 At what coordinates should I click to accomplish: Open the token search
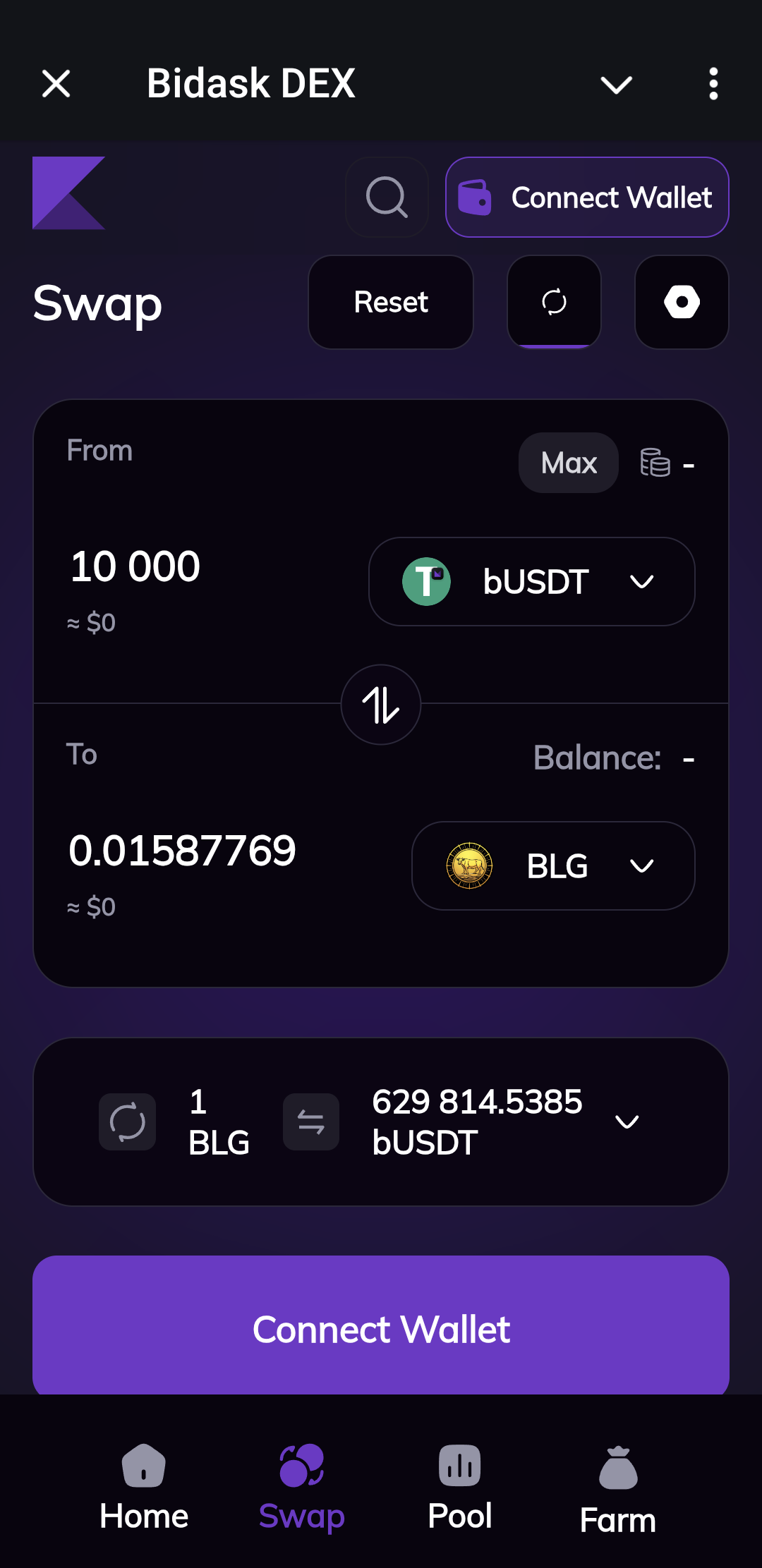coord(386,197)
